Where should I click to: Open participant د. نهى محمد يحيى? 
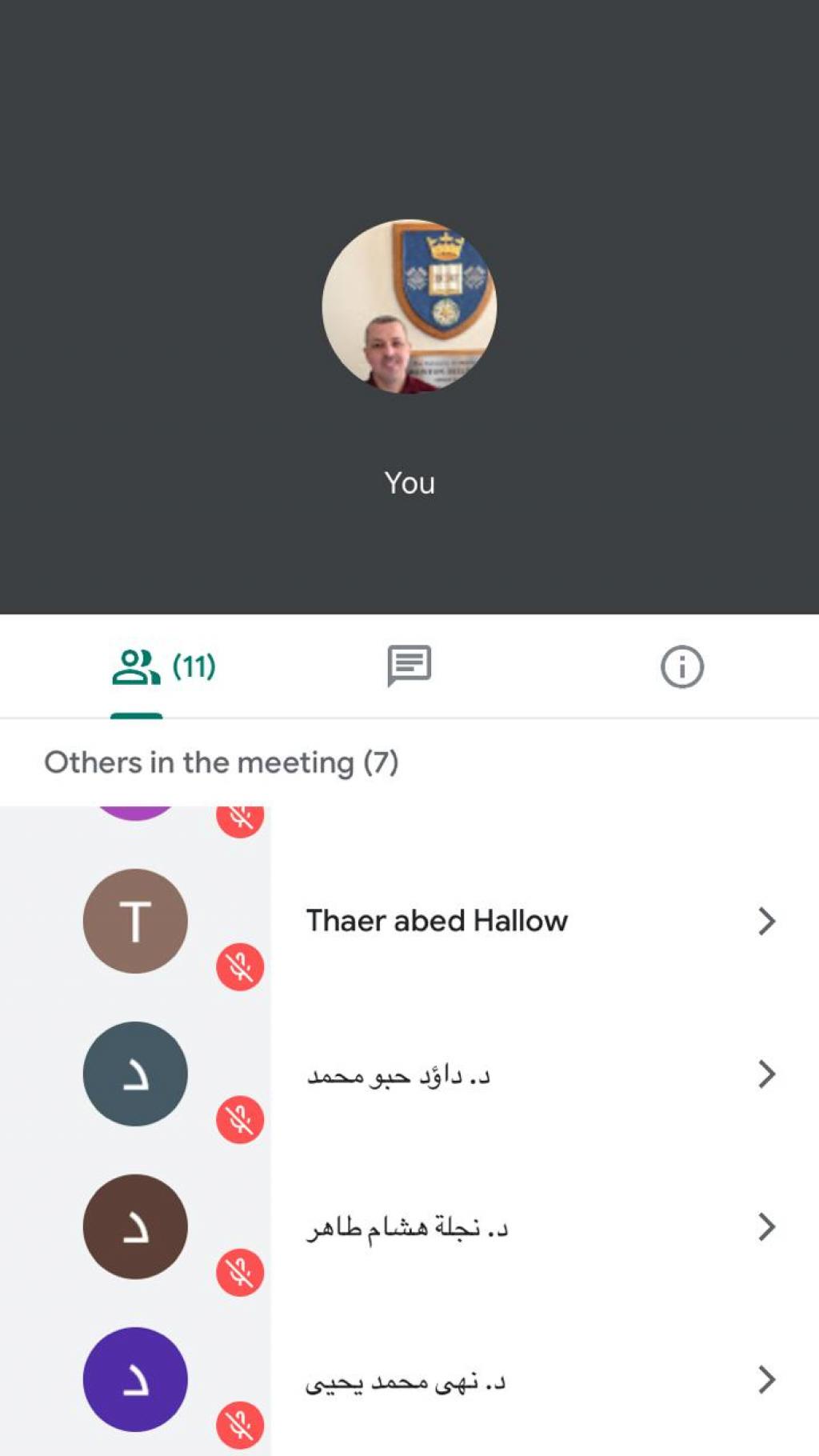click(765, 1379)
